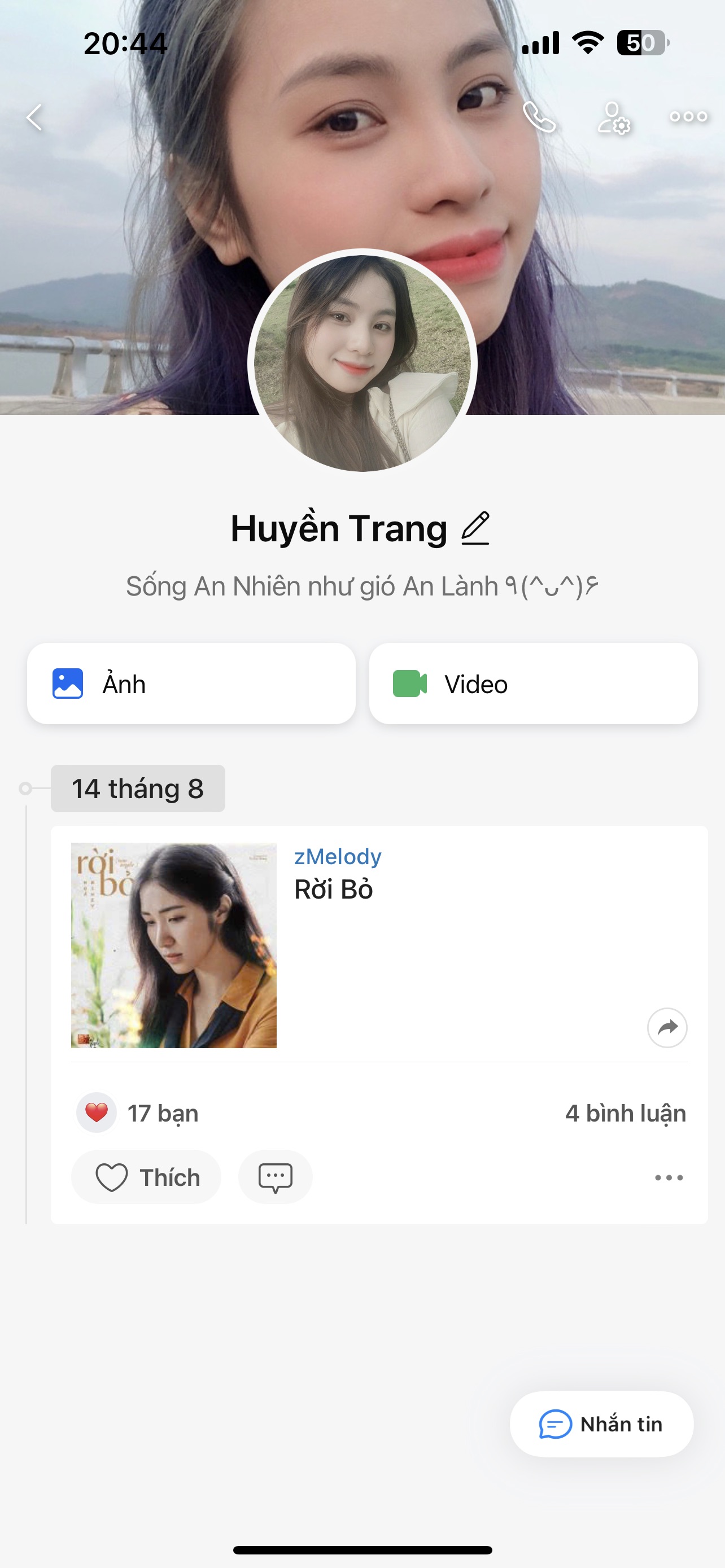Send a message via Nhắn tin

pyautogui.click(x=601, y=1424)
